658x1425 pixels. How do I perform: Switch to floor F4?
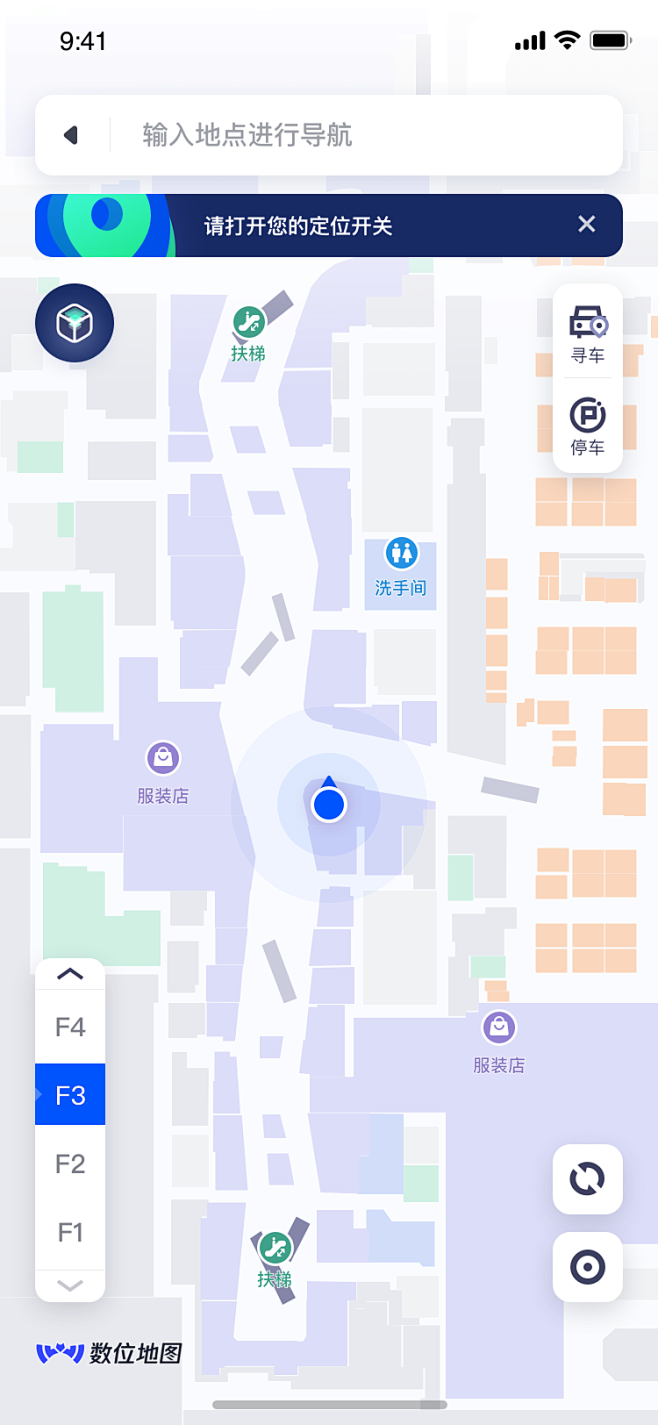70,1027
